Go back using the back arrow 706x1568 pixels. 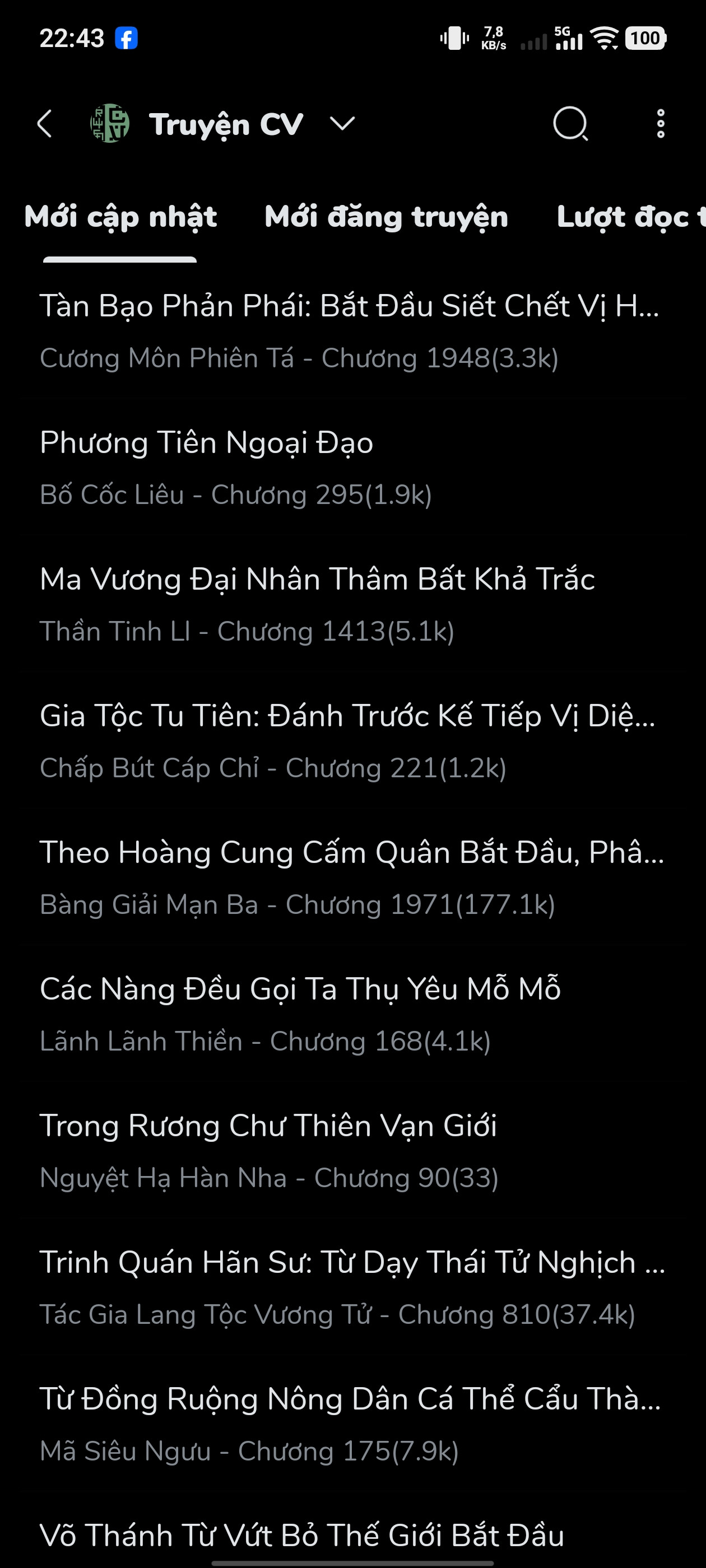click(x=45, y=124)
